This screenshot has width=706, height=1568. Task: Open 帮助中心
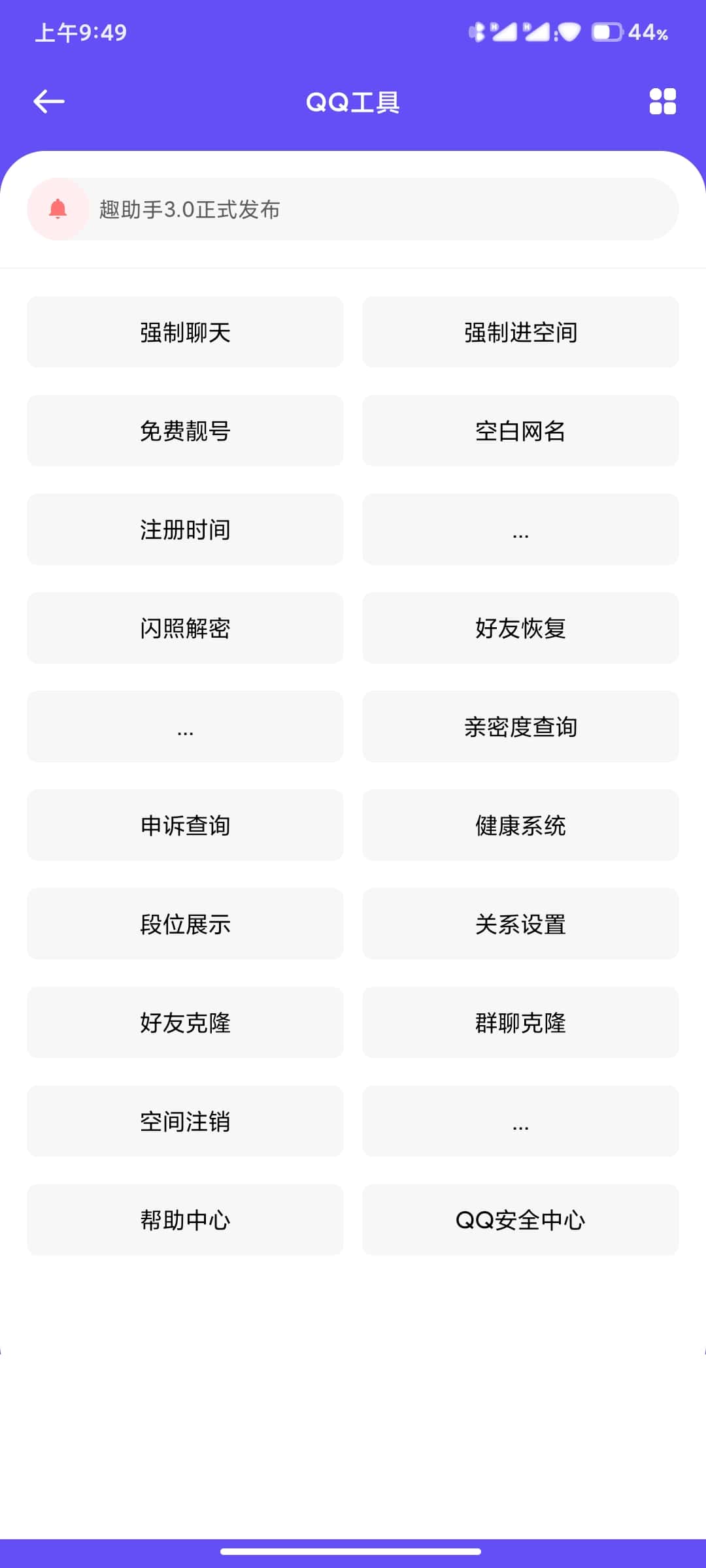[185, 1220]
